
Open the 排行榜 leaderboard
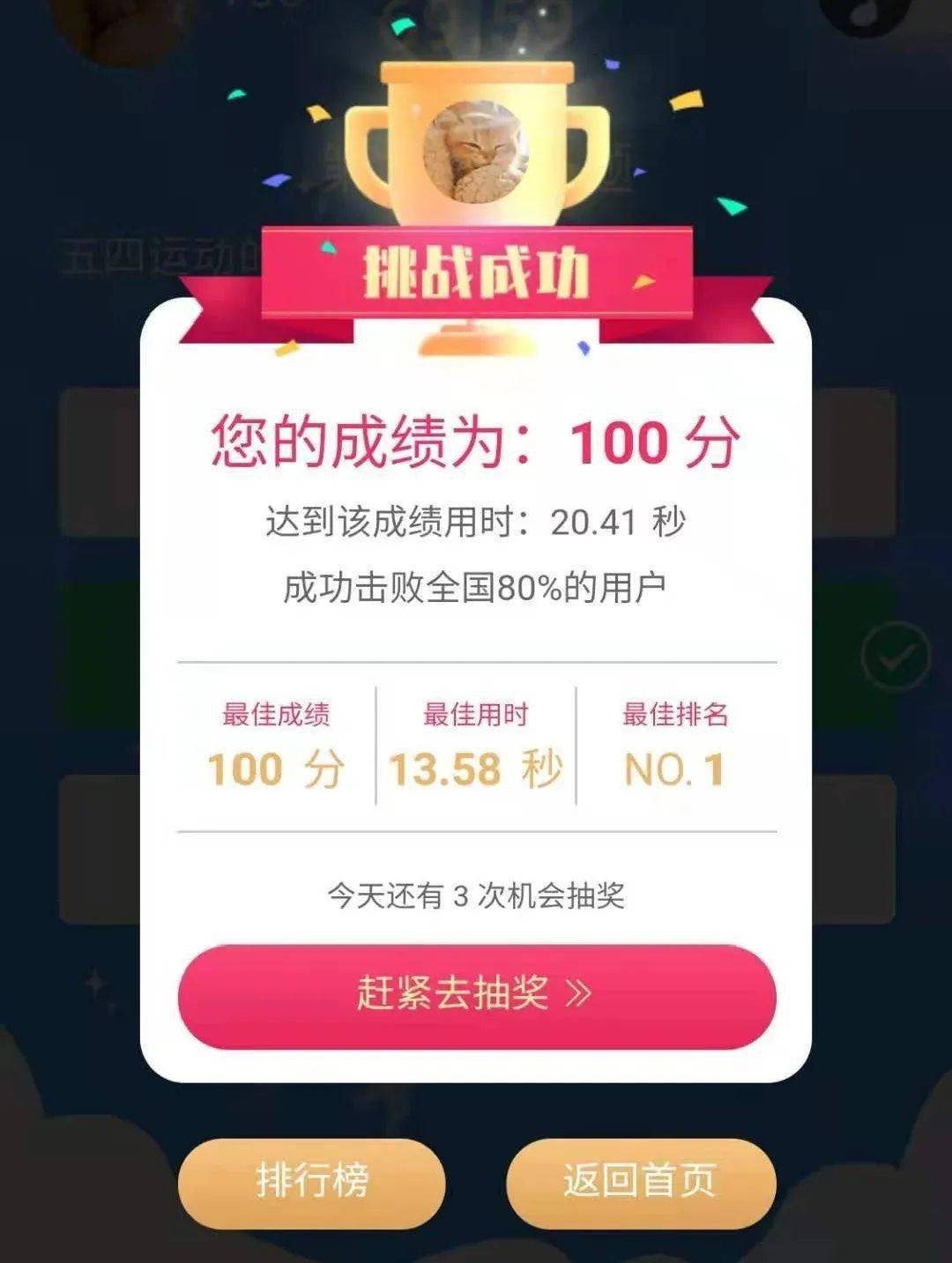311,1182
